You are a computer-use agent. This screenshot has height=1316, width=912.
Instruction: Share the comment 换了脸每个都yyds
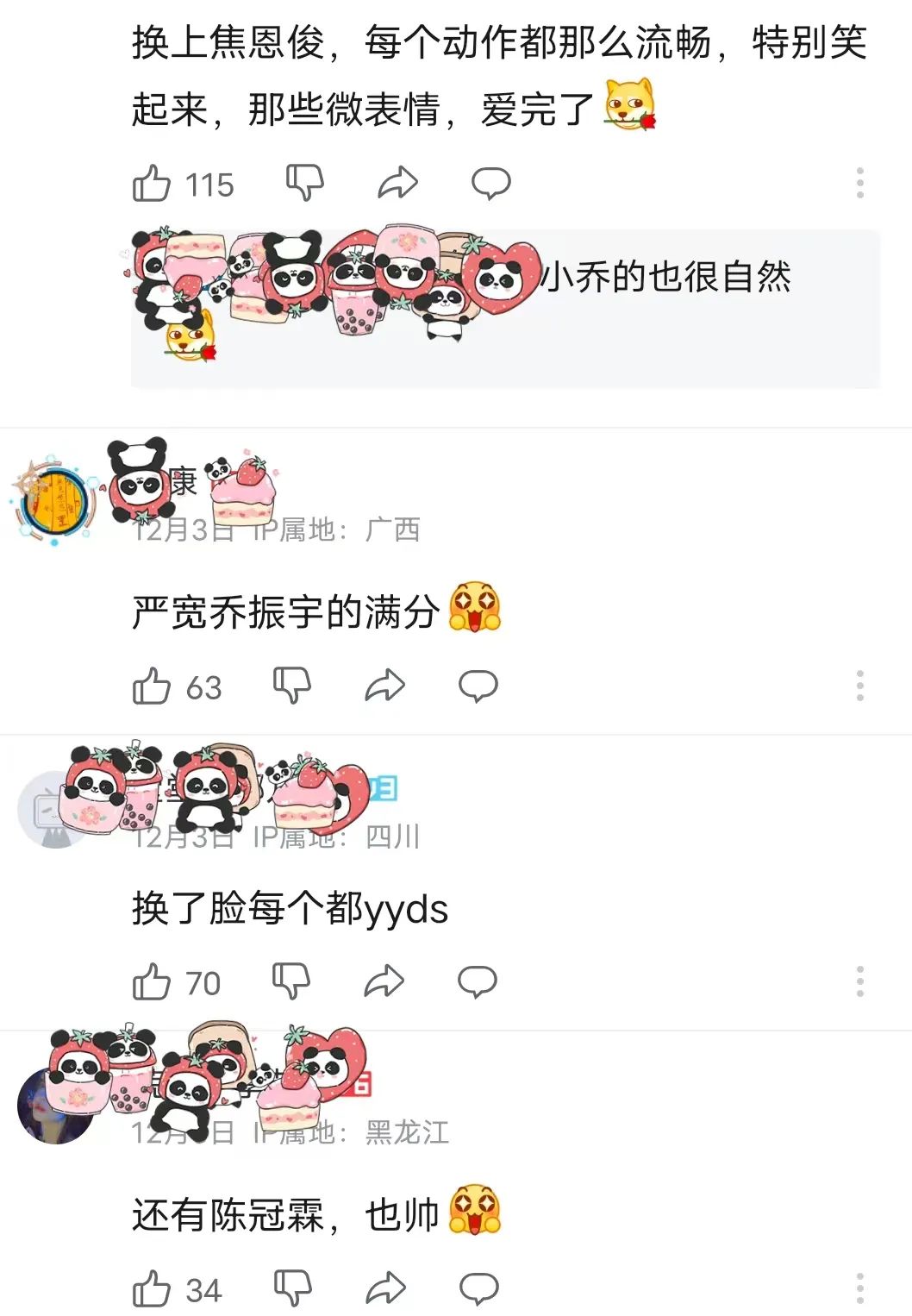tap(384, 981)
